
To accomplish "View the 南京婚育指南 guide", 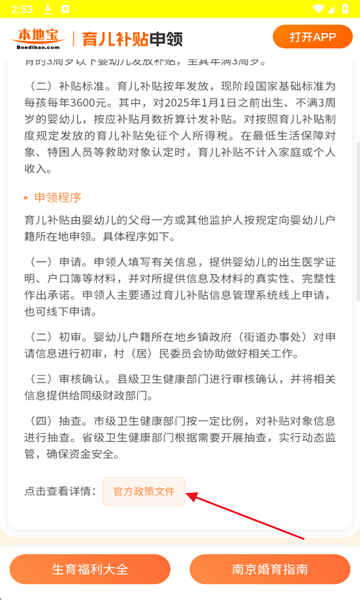I will pyautogui.click(x=270, y=569).
